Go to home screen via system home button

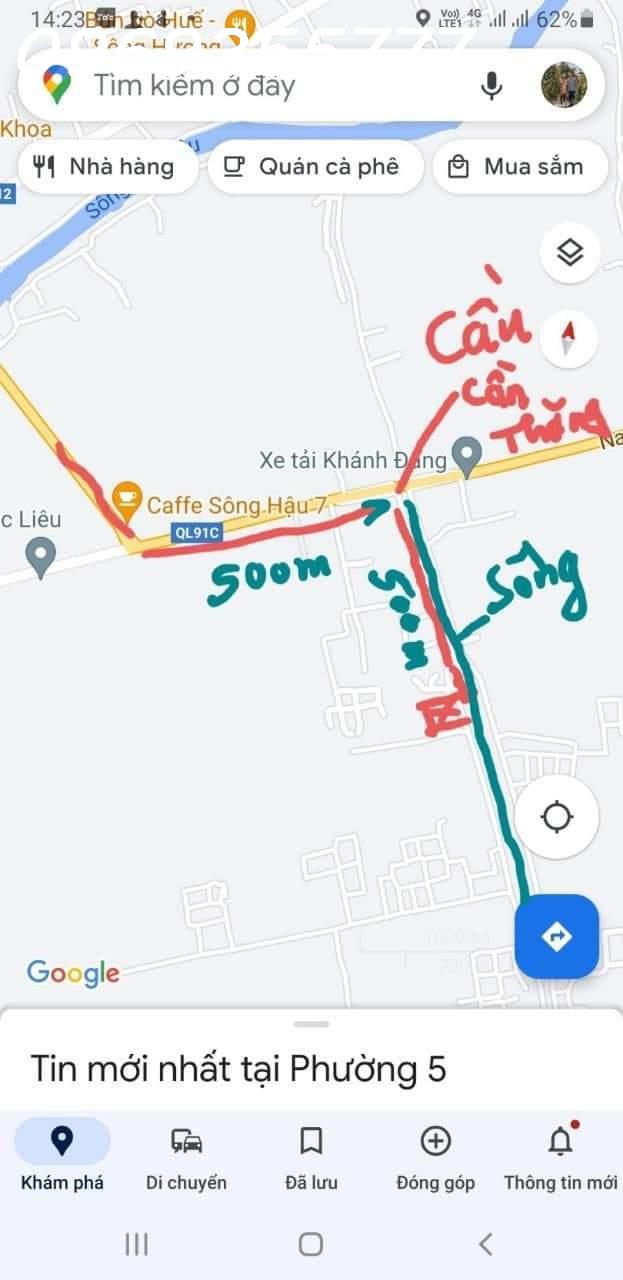click(x=311, y=1244)
